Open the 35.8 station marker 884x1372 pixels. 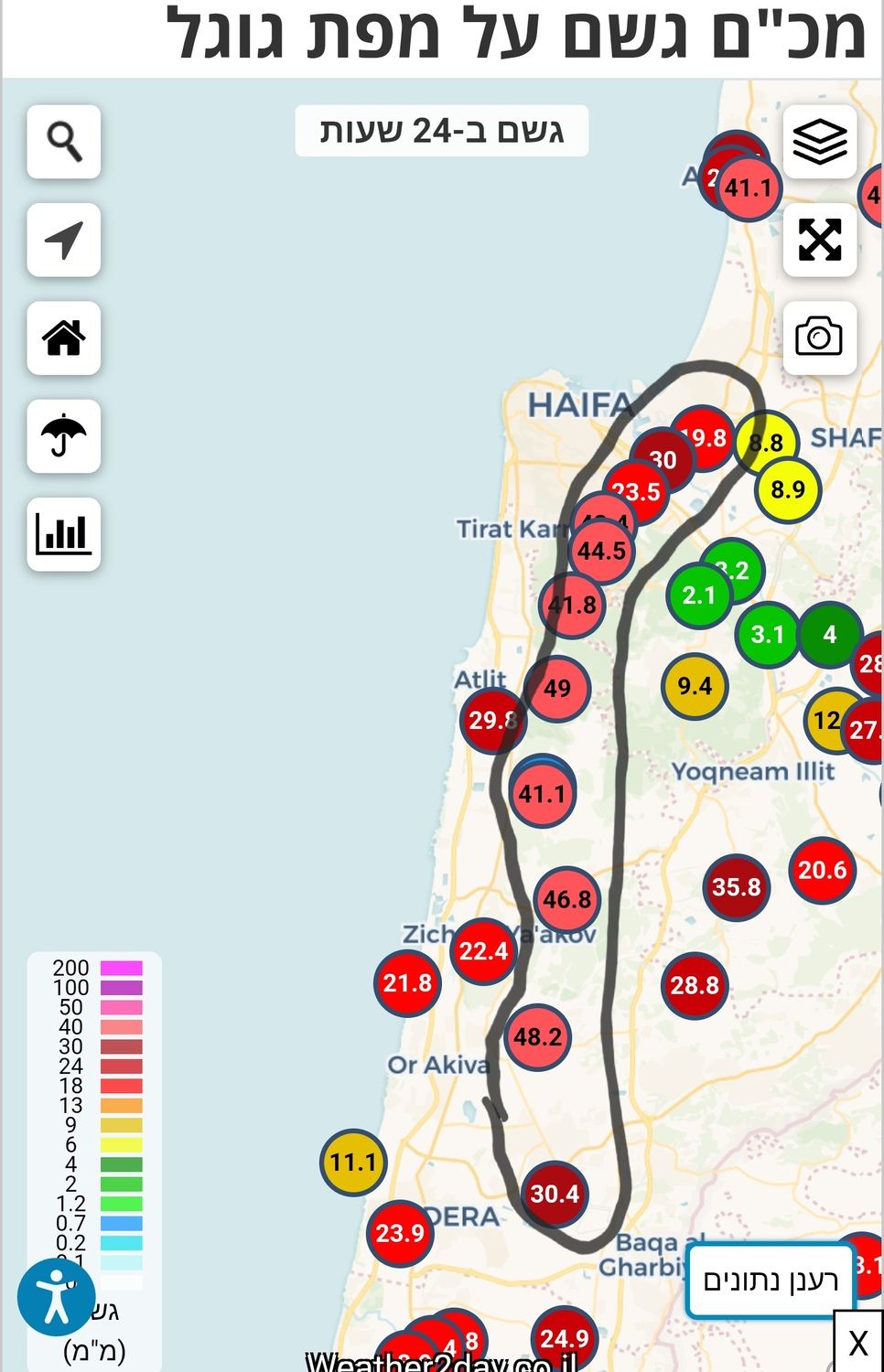pos(737,887)
